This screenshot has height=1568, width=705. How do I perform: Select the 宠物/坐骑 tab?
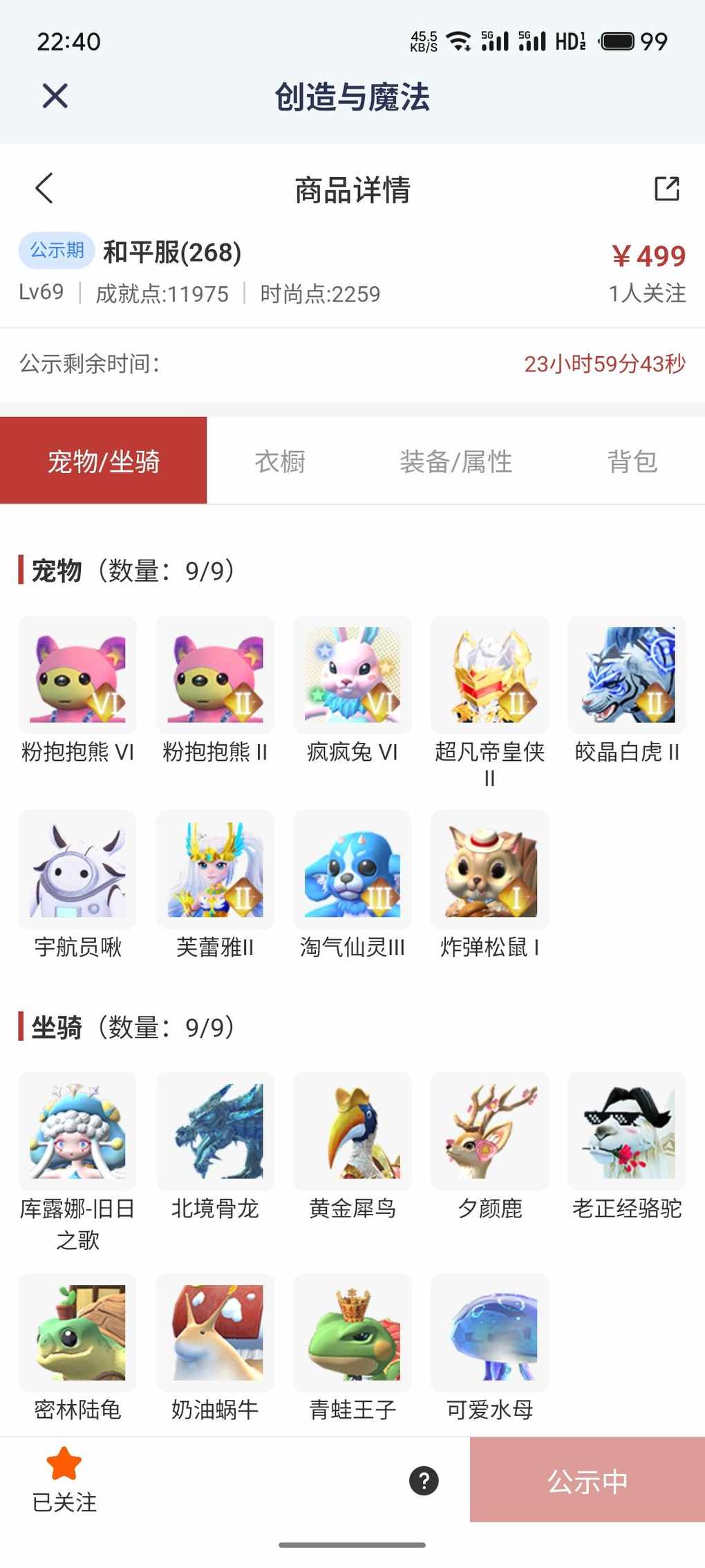pyautogui.click(x=104, y=461)
